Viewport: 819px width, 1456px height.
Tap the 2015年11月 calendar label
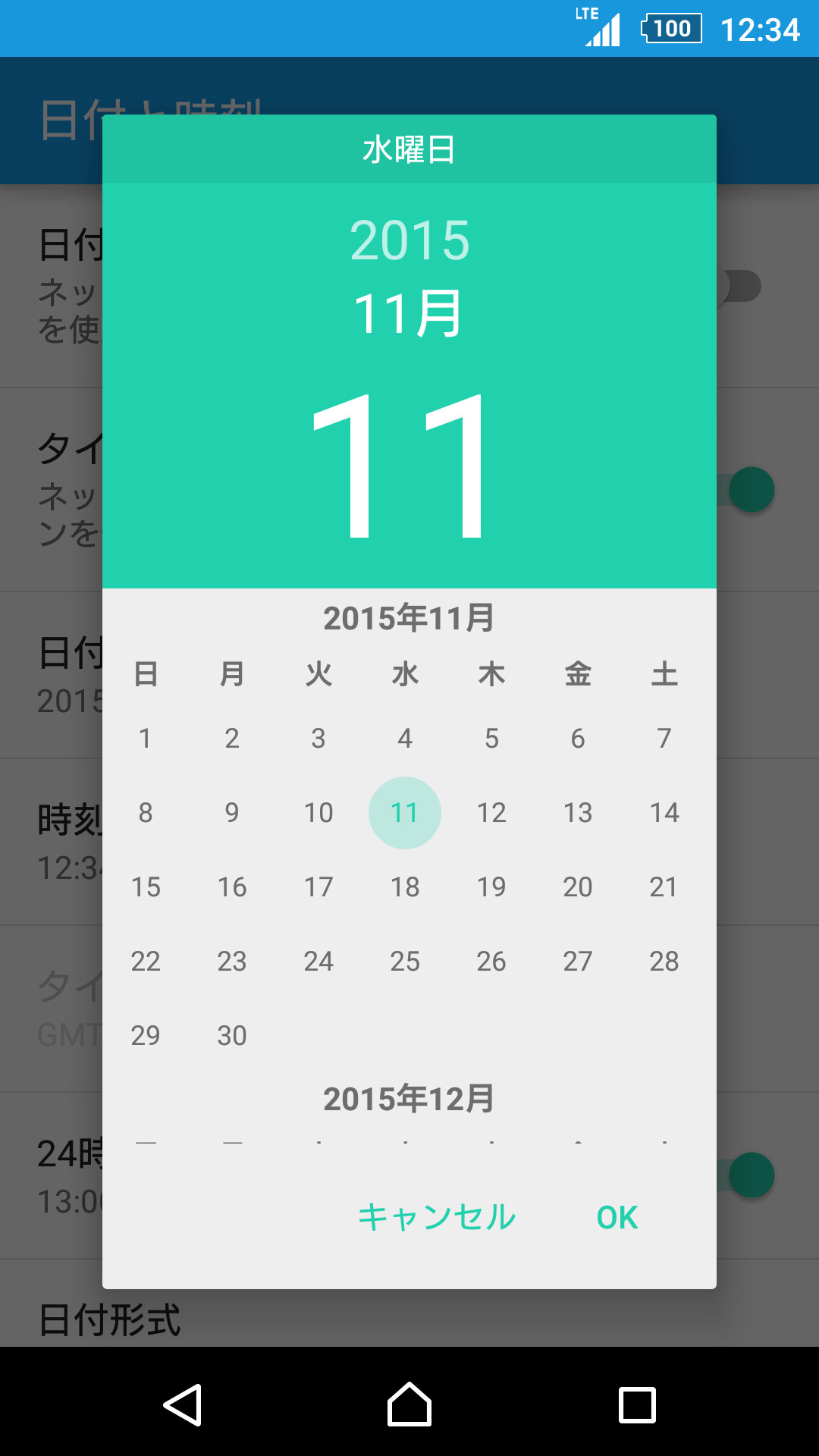pos(408,618)
